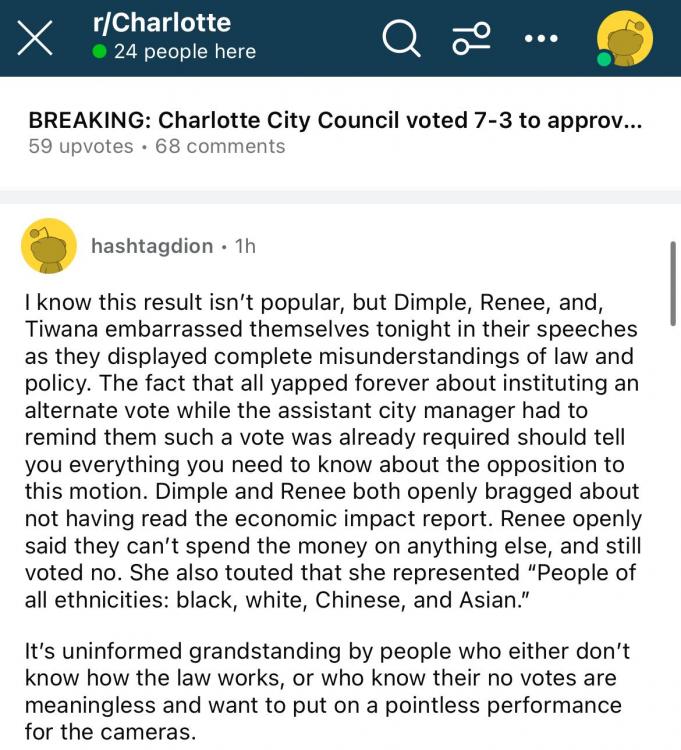Screen dimensions: 681x750
Task: Open your profile avatar in the header
Action: pos(624,40)
